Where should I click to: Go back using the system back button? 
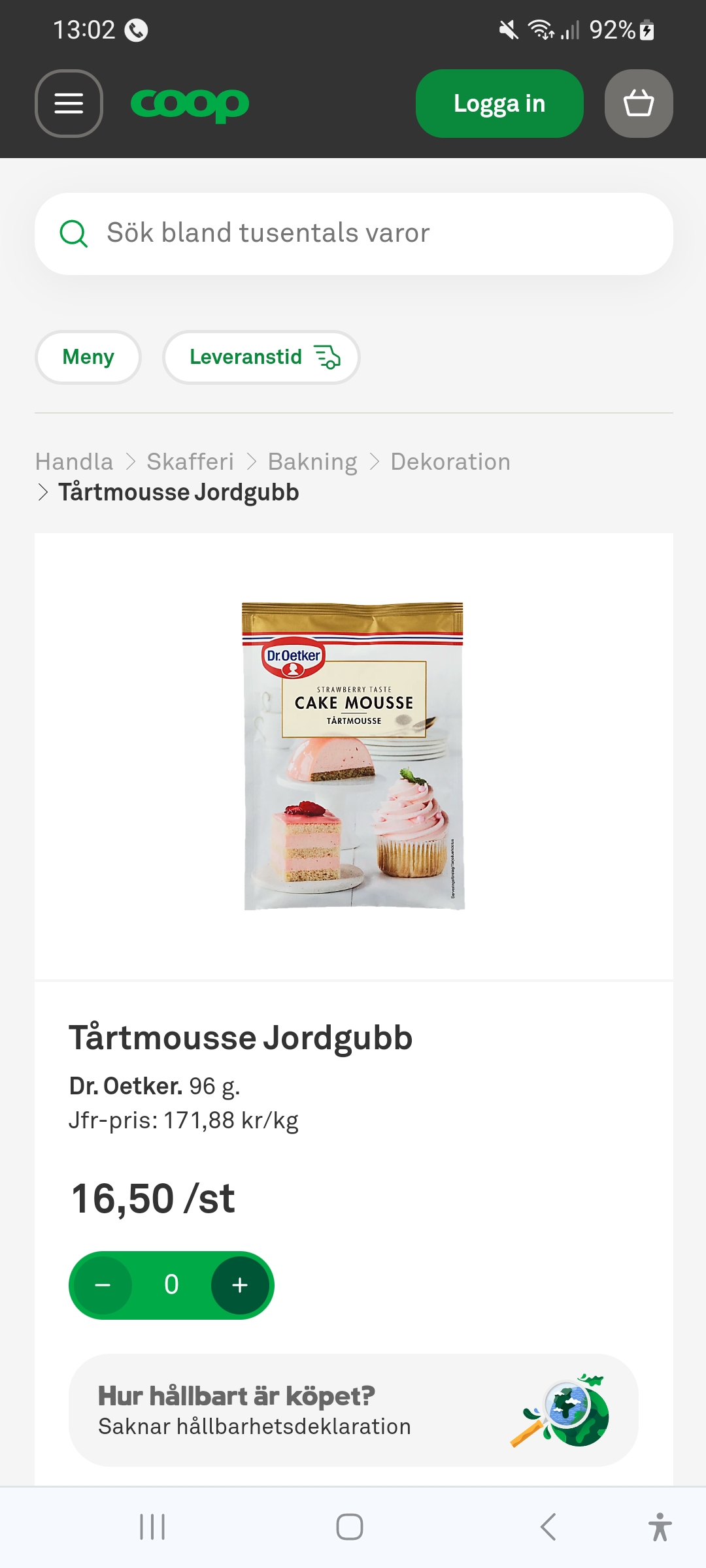(x=548, y=1527)
